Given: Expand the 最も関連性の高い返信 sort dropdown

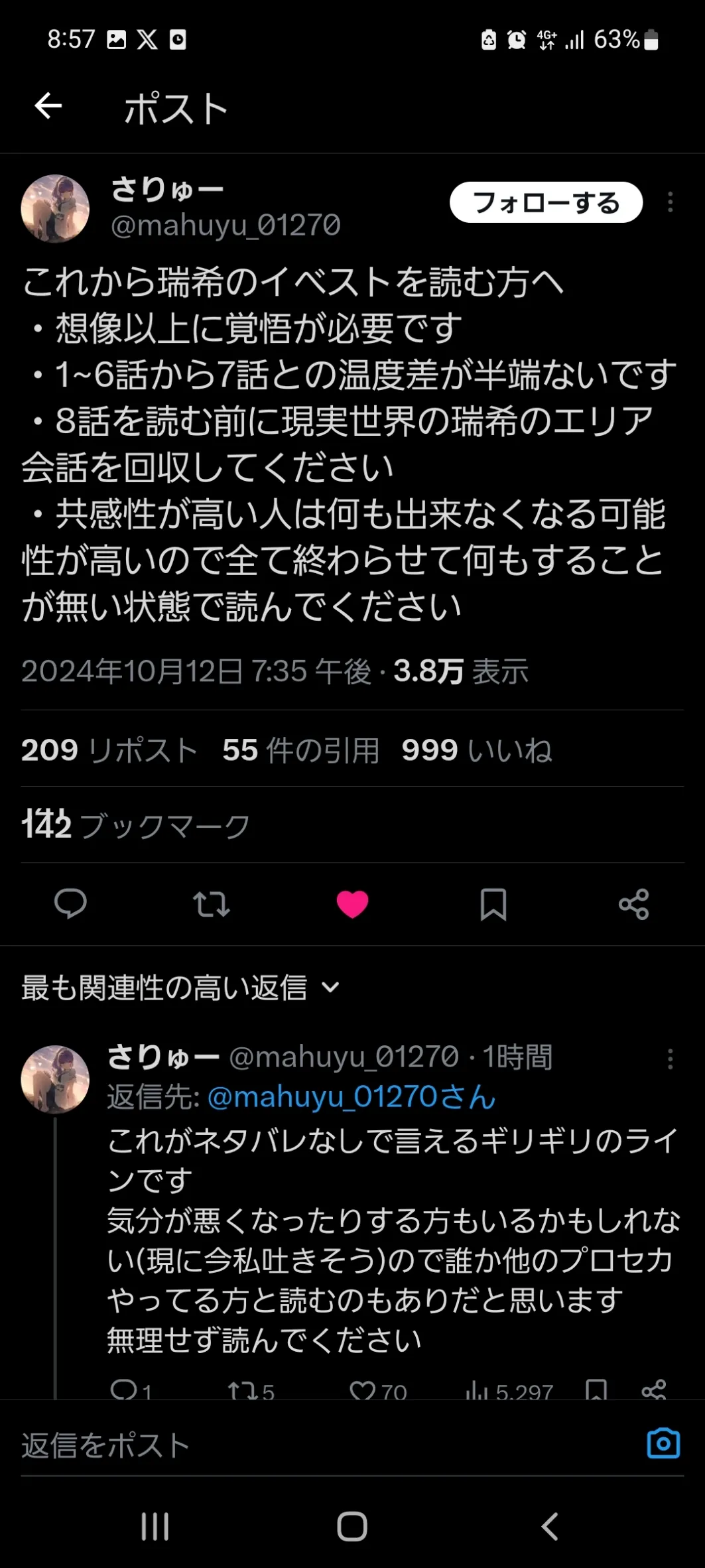Looking at the screenshot, I should pyautogui.click(x=180, y=988).
